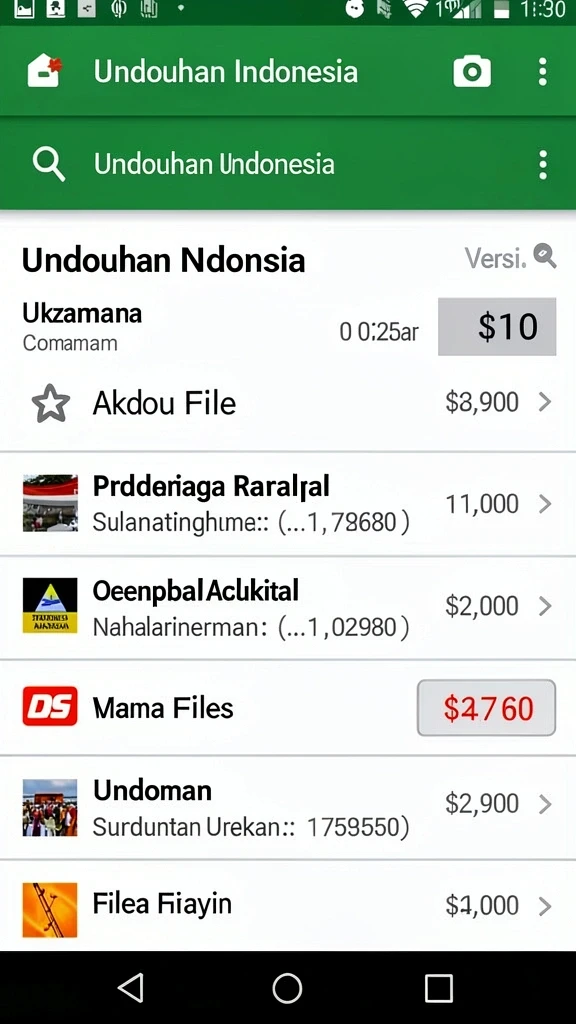This screenshot has width=576, height=1024.
Task: Open the Undoman row
Action: tap(288, 808)
